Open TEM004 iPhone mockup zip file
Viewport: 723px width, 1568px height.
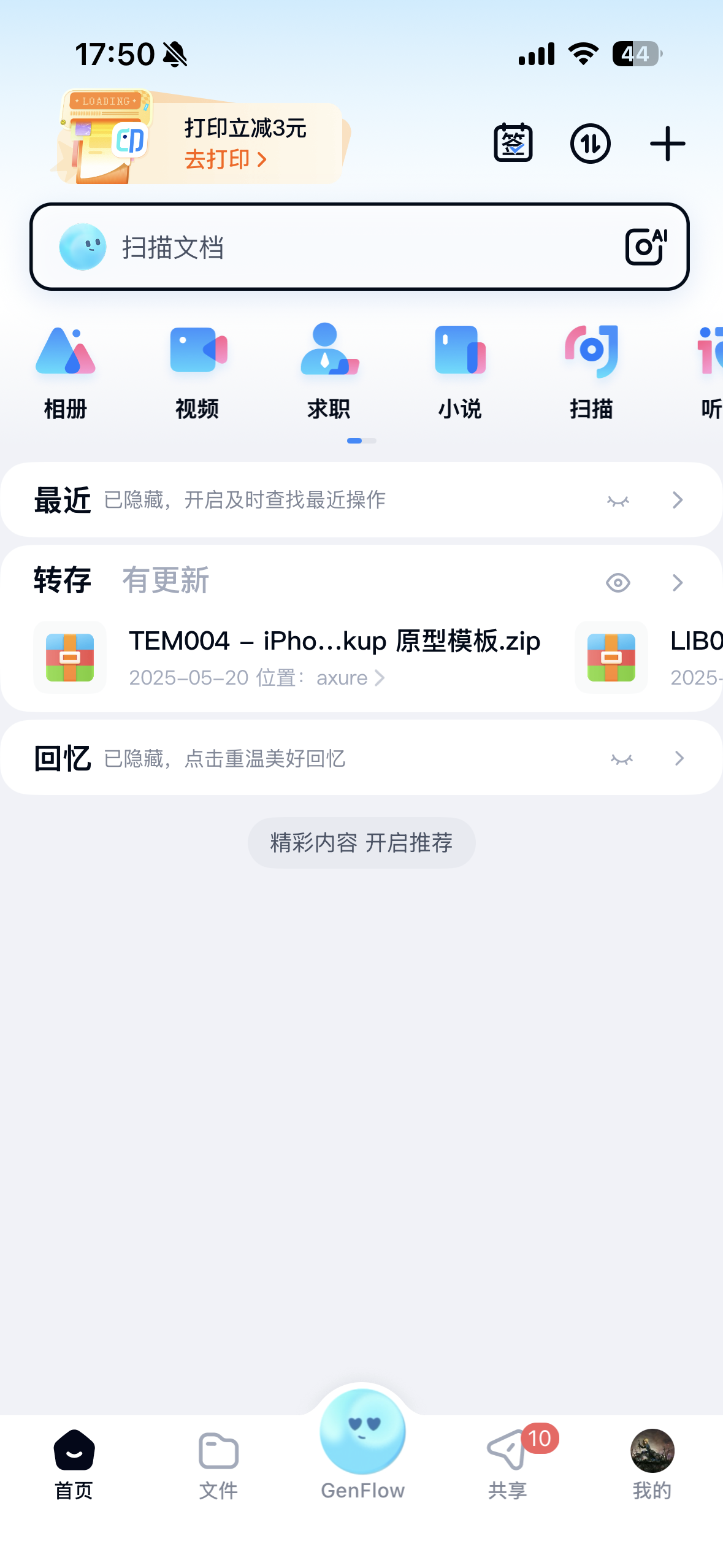pyautogui.click(x=287, y=658)
